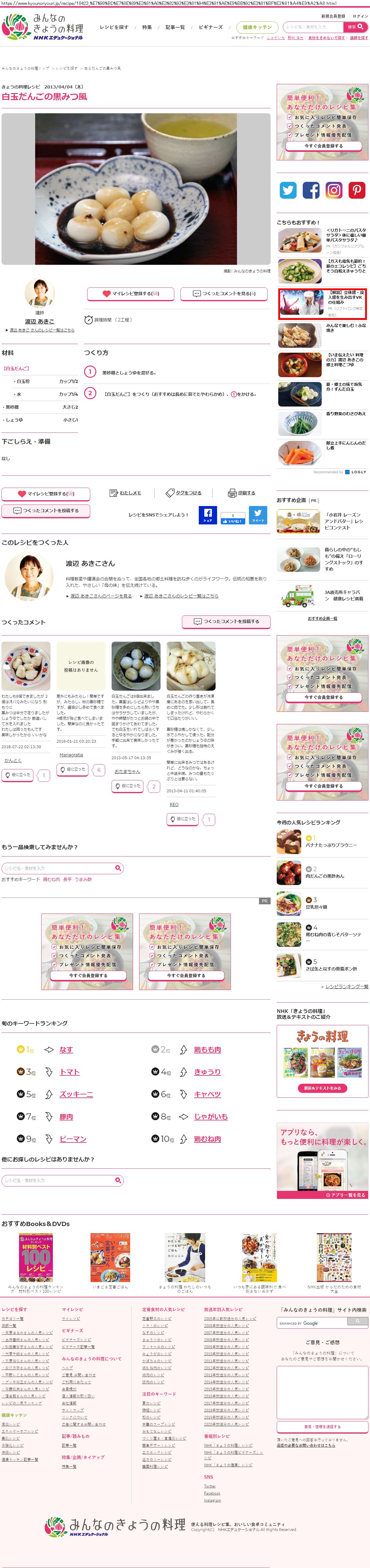The height and width of the screenshot is (1568, 370).
Task: Share the recipe with the Facebook シェア button
Action: pos(208,514)
